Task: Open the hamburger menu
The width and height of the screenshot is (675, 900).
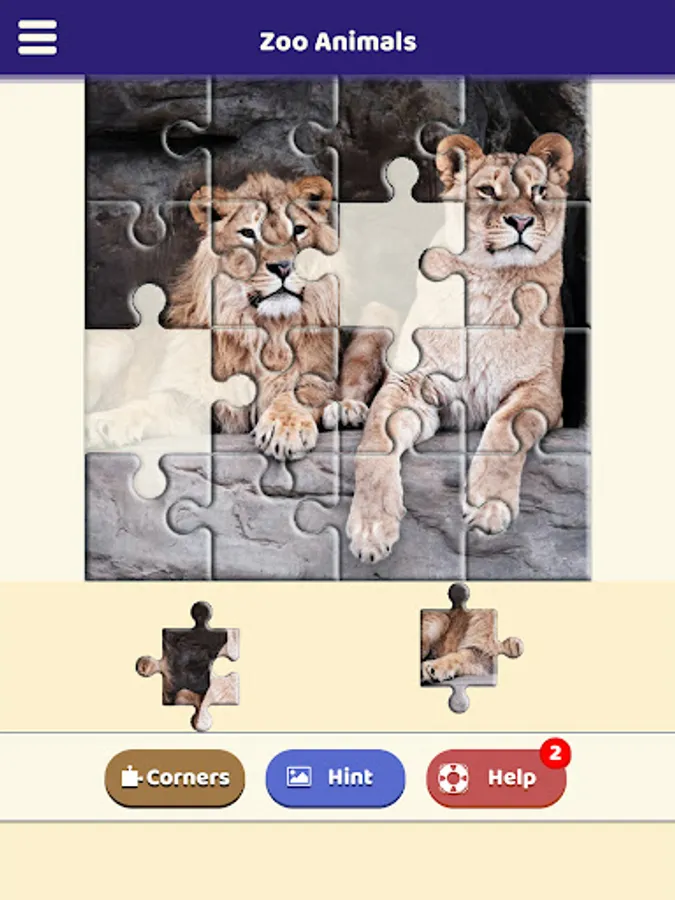Action: click(37, 38)
